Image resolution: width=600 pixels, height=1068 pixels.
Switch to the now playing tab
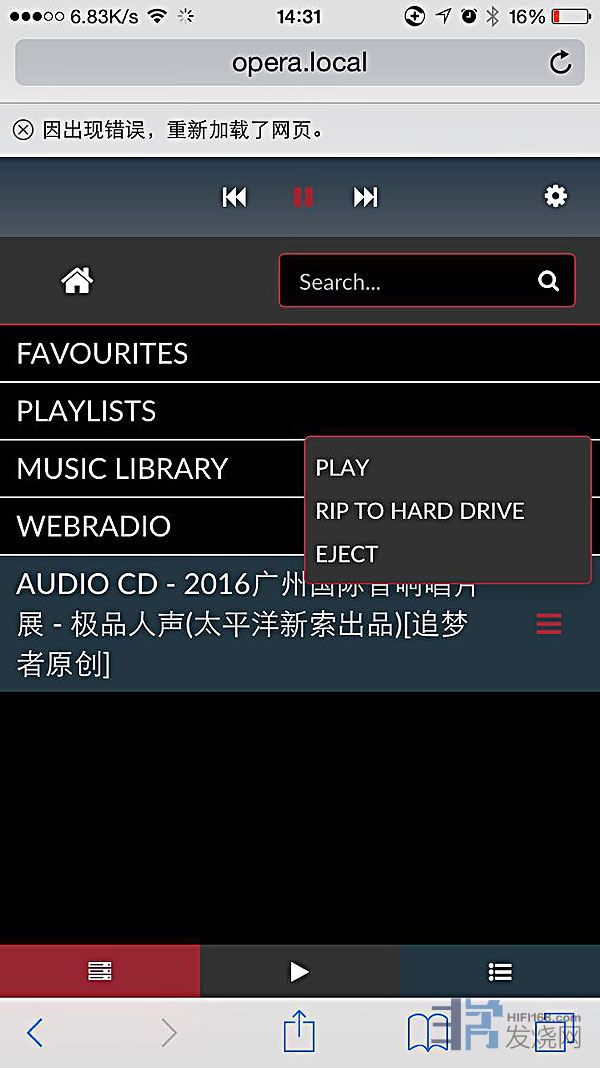299,971
